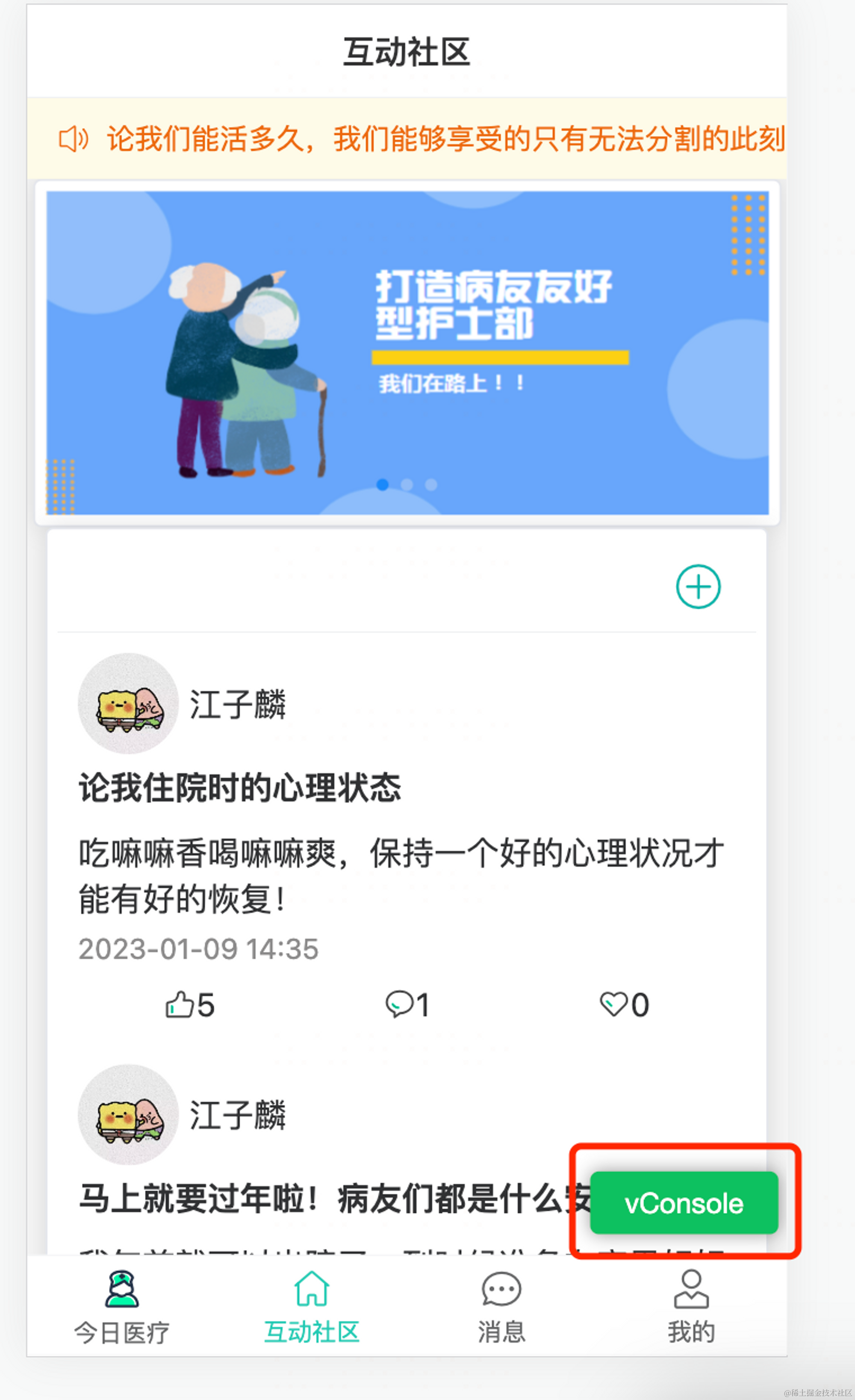The image size is (855, 1400).
Task: Tap the highlighted carousel dot indicator
Action: 383,484
